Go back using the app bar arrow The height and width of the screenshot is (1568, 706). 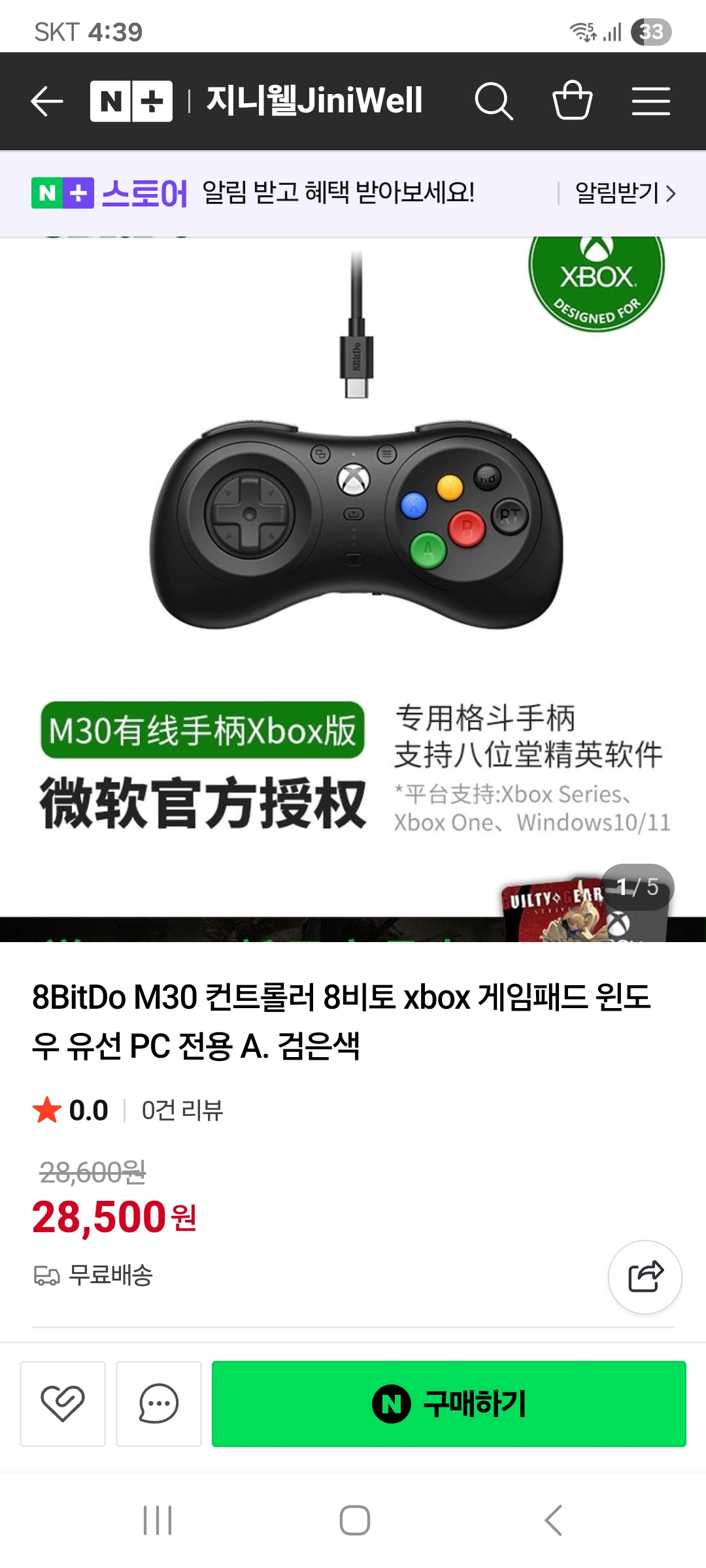47,101
